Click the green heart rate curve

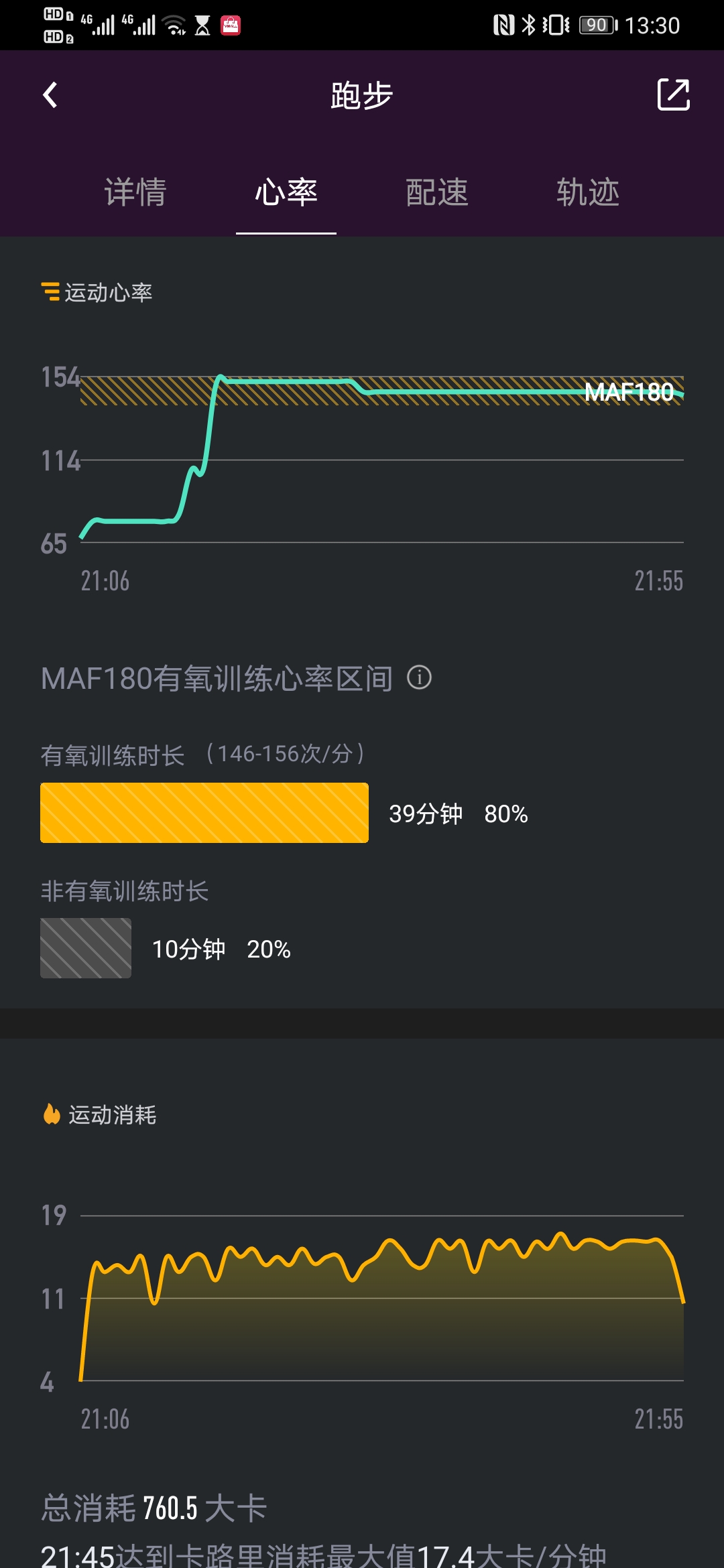tap(469, 390)
